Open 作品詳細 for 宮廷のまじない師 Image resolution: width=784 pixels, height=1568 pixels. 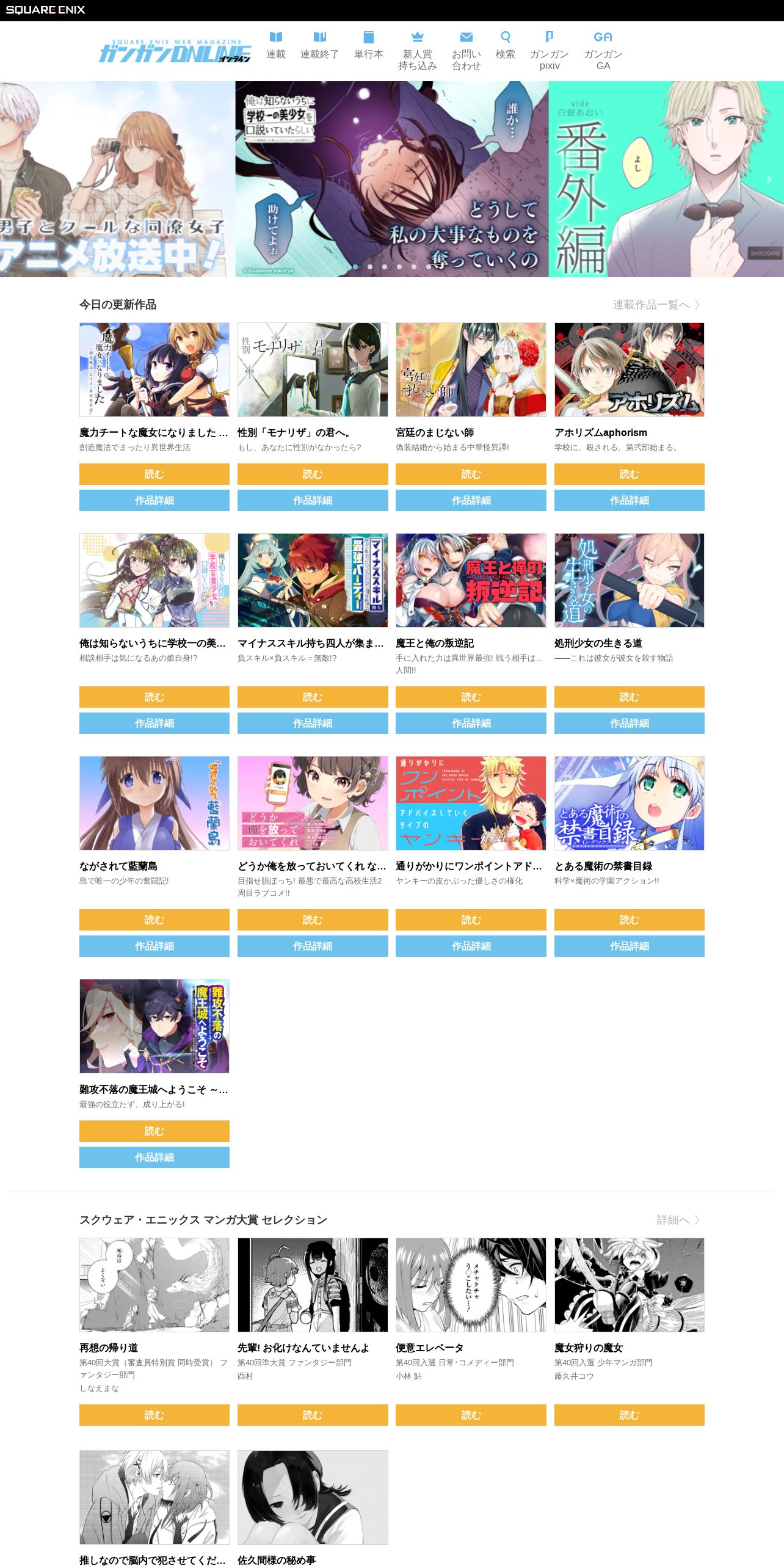coord(471,500)
